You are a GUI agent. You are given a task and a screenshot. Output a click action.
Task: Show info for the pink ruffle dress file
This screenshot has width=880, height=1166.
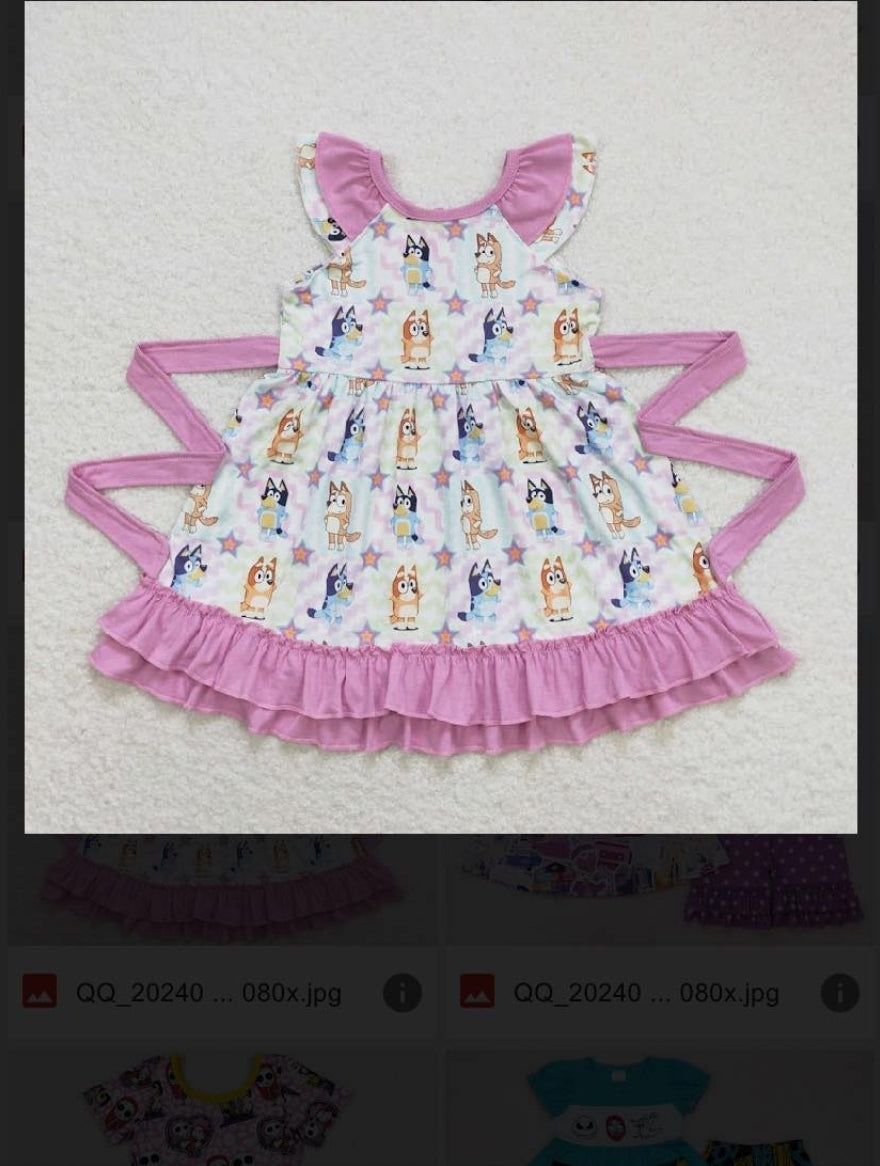pos(402,993)
